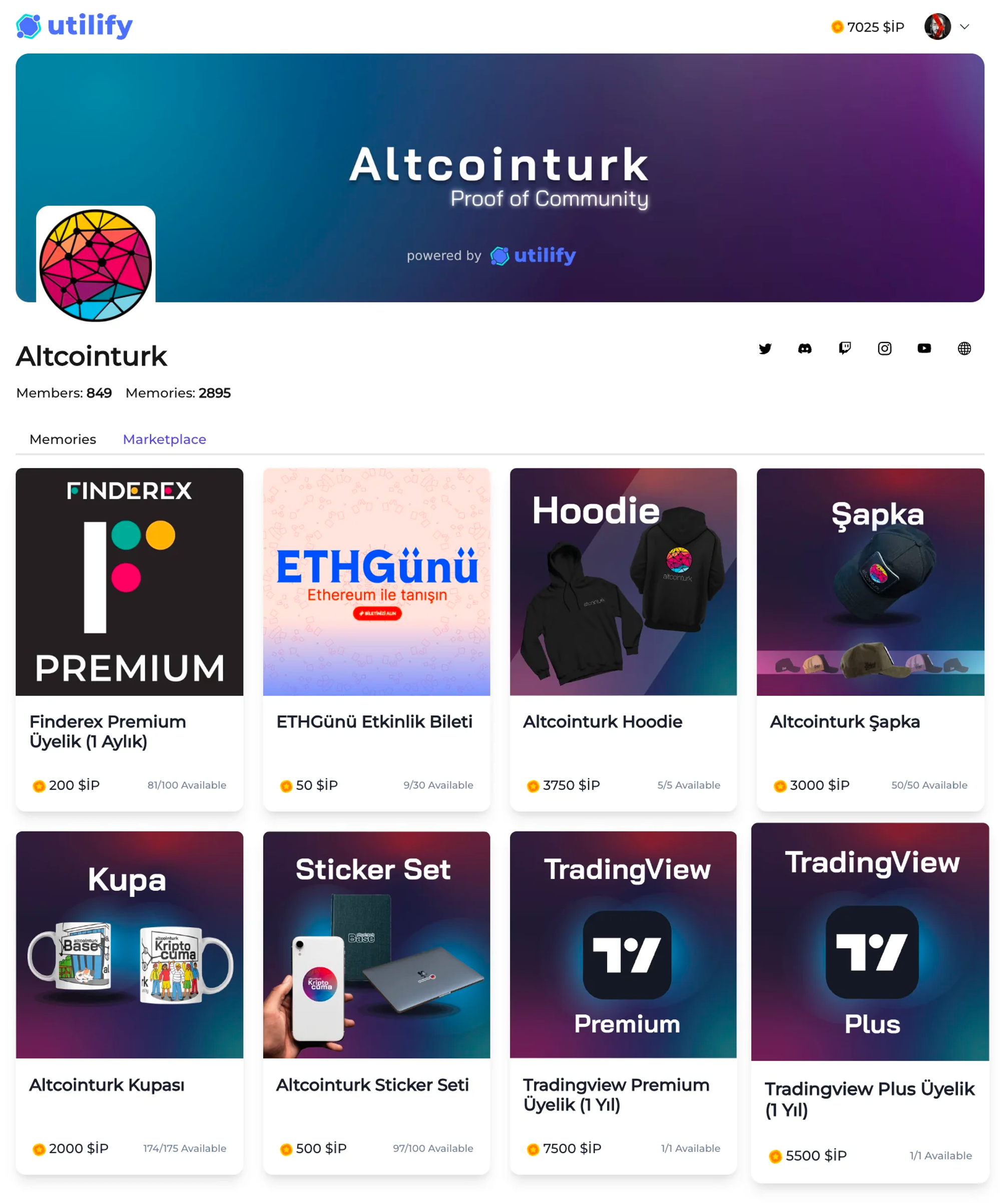The image size is (1001, 1204).
Task: Open the Twitch channel icon
Action: [844, 348]
